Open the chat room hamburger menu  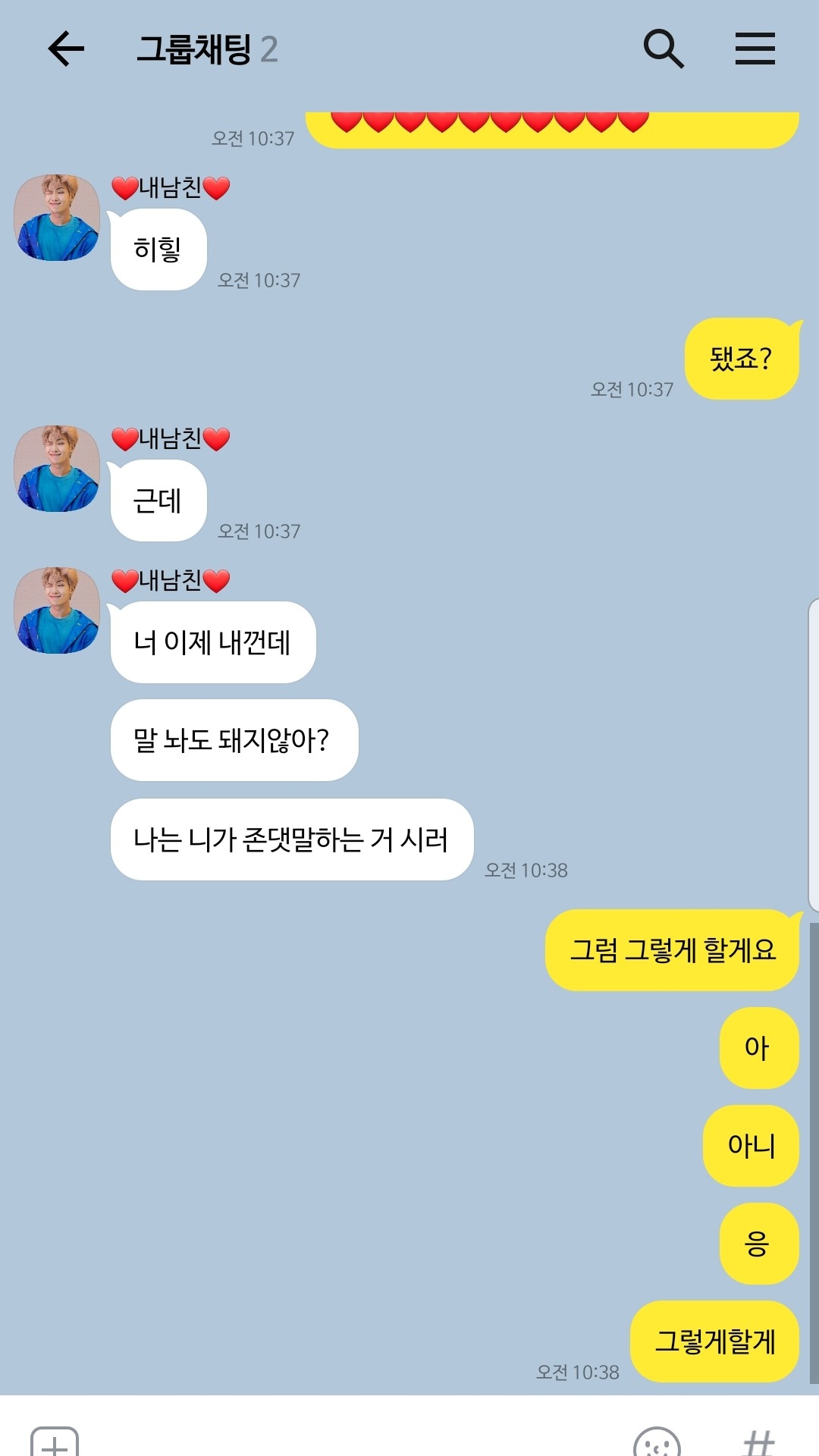pyautogui.click(x=755, y=49)
